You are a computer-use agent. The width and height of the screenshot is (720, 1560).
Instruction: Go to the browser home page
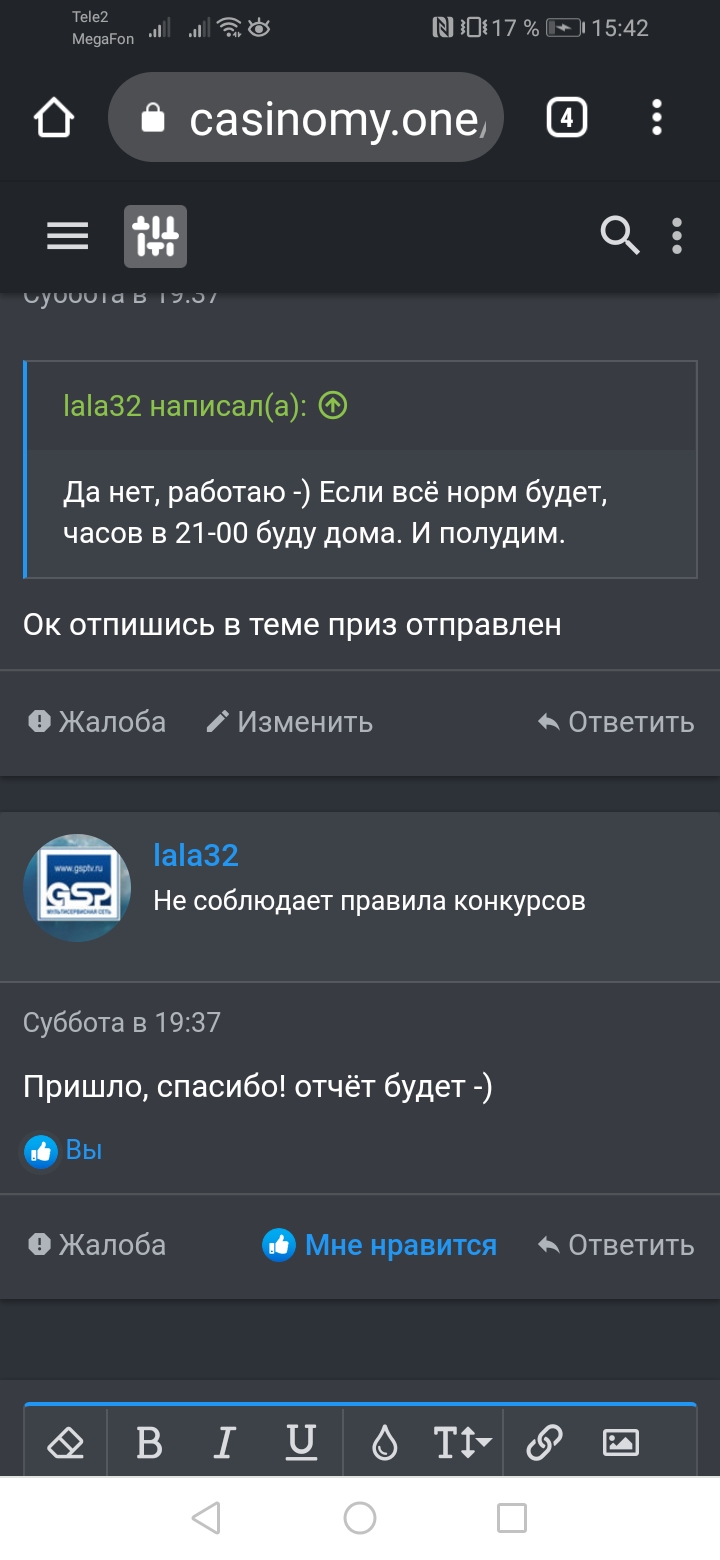pos(54,119)
